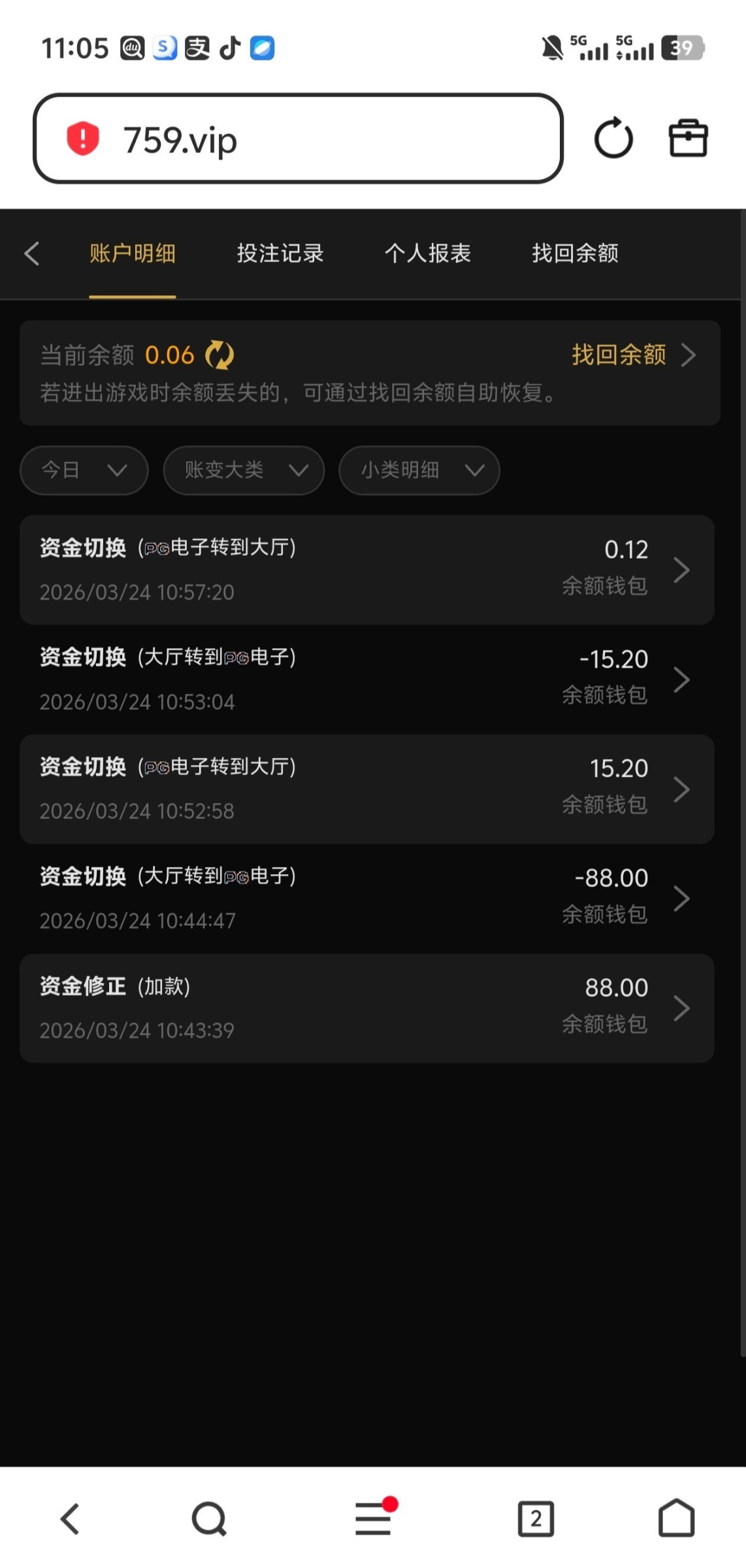Open the browser menu at bottom
Viewport: 746px width, 1568px height.
(x=374, y=1518)
